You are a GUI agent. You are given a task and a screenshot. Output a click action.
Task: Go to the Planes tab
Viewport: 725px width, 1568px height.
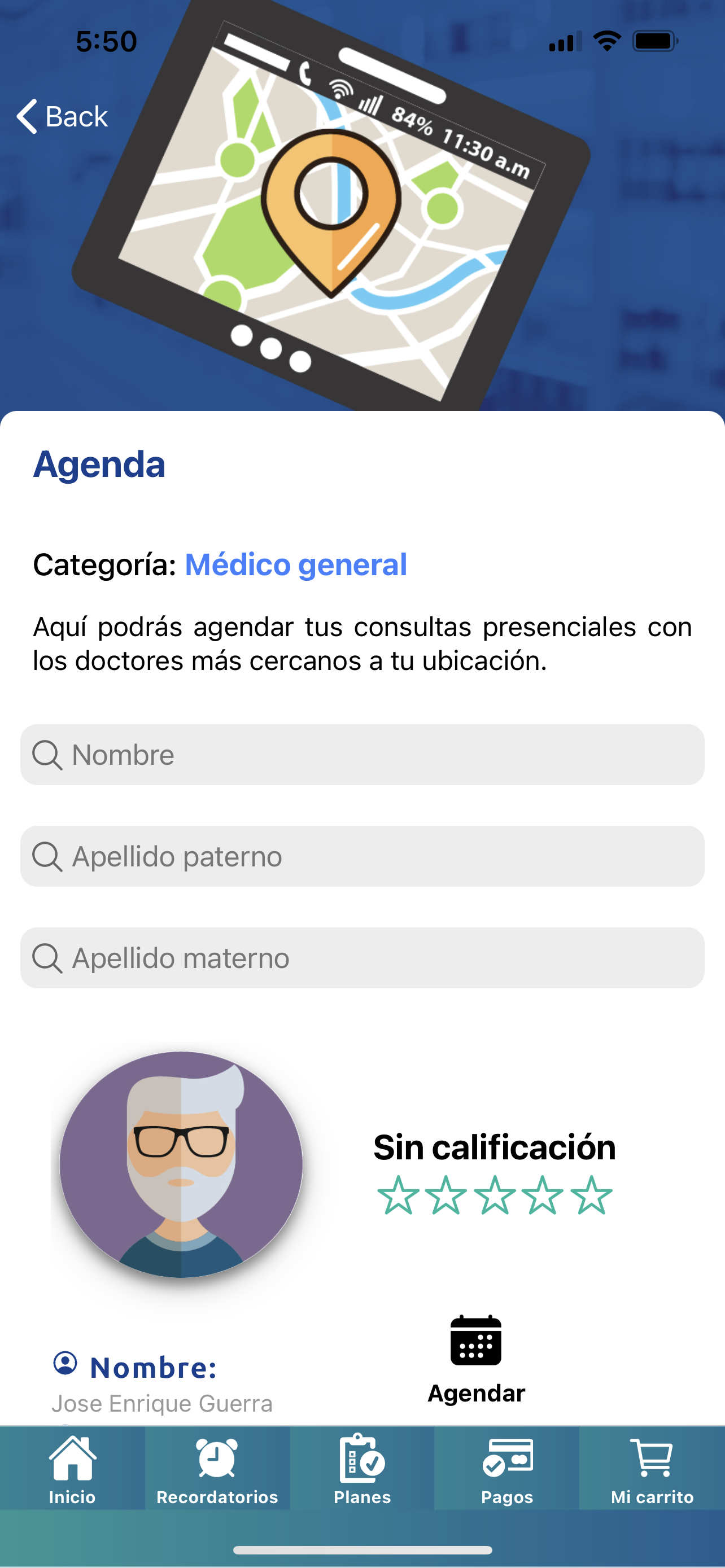(362, 1468)
